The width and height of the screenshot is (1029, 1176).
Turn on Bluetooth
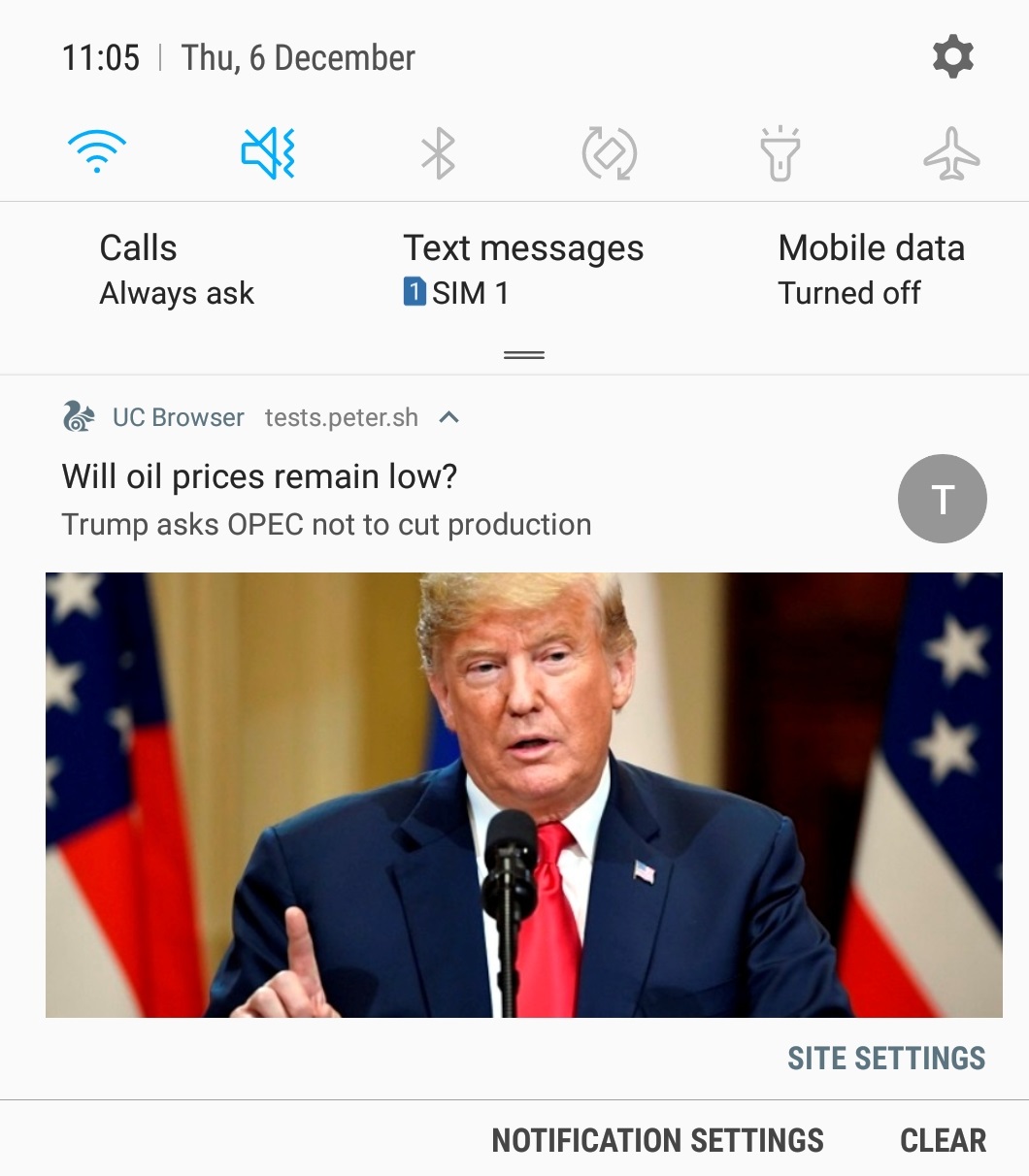pyautogui.click(x=438, y=153)
